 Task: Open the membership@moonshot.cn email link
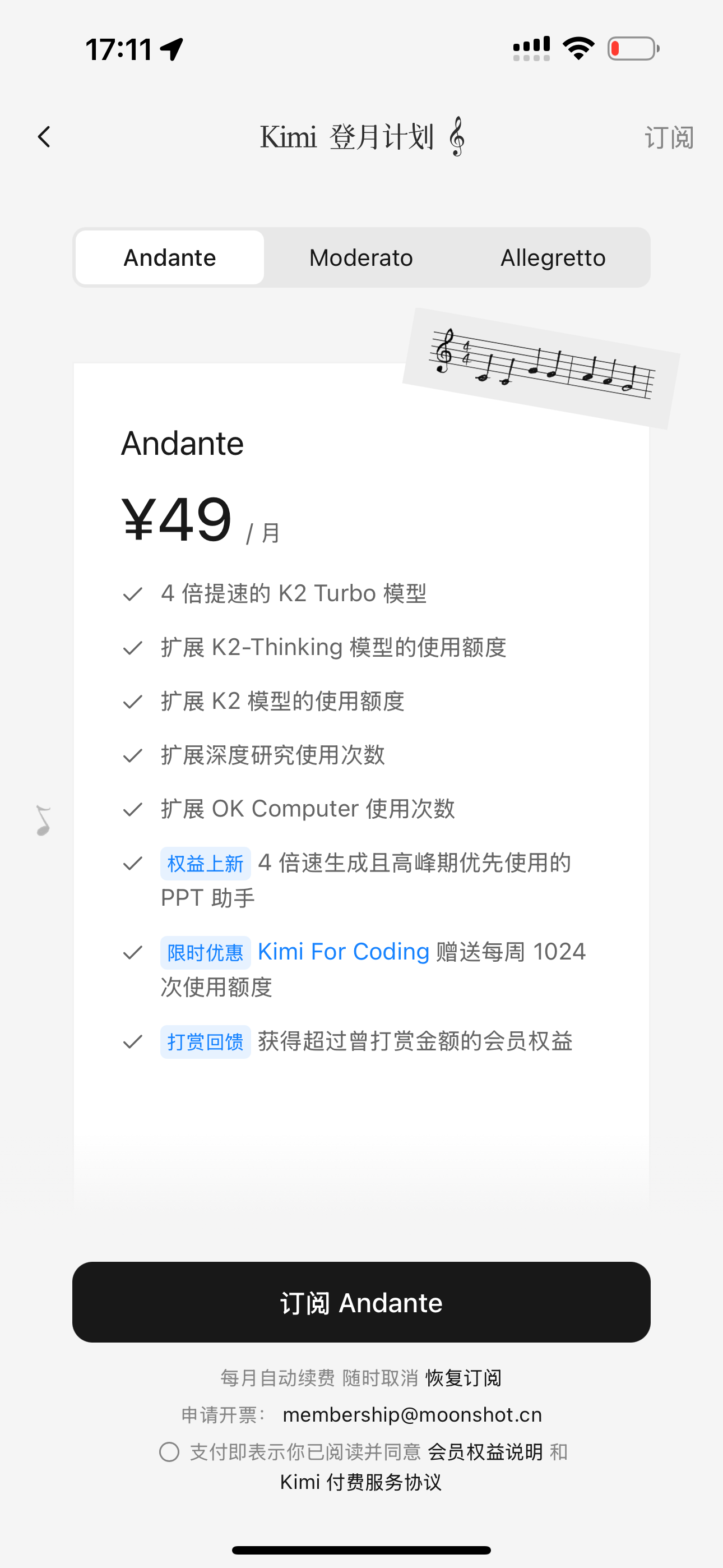pyautogui.click(x=412, y=1414)
